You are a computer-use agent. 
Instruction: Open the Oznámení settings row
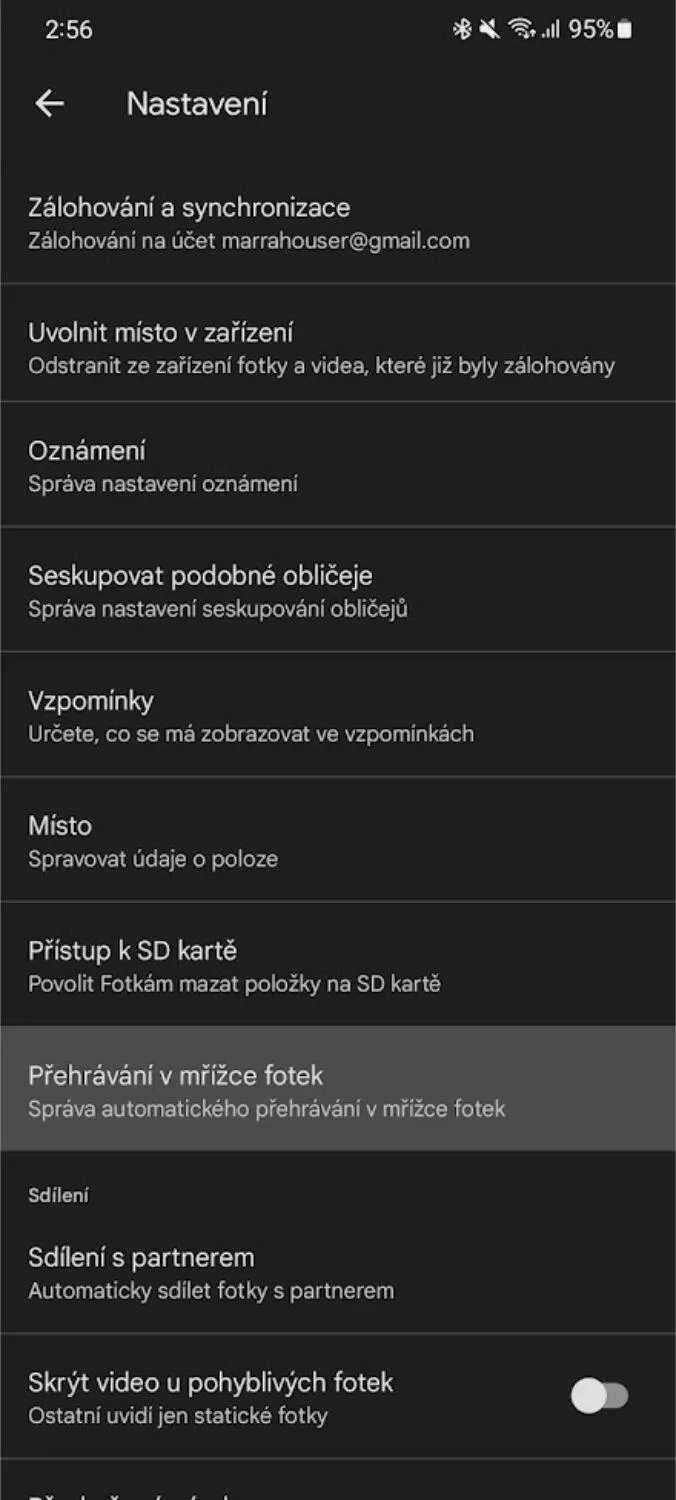point(338,465)
